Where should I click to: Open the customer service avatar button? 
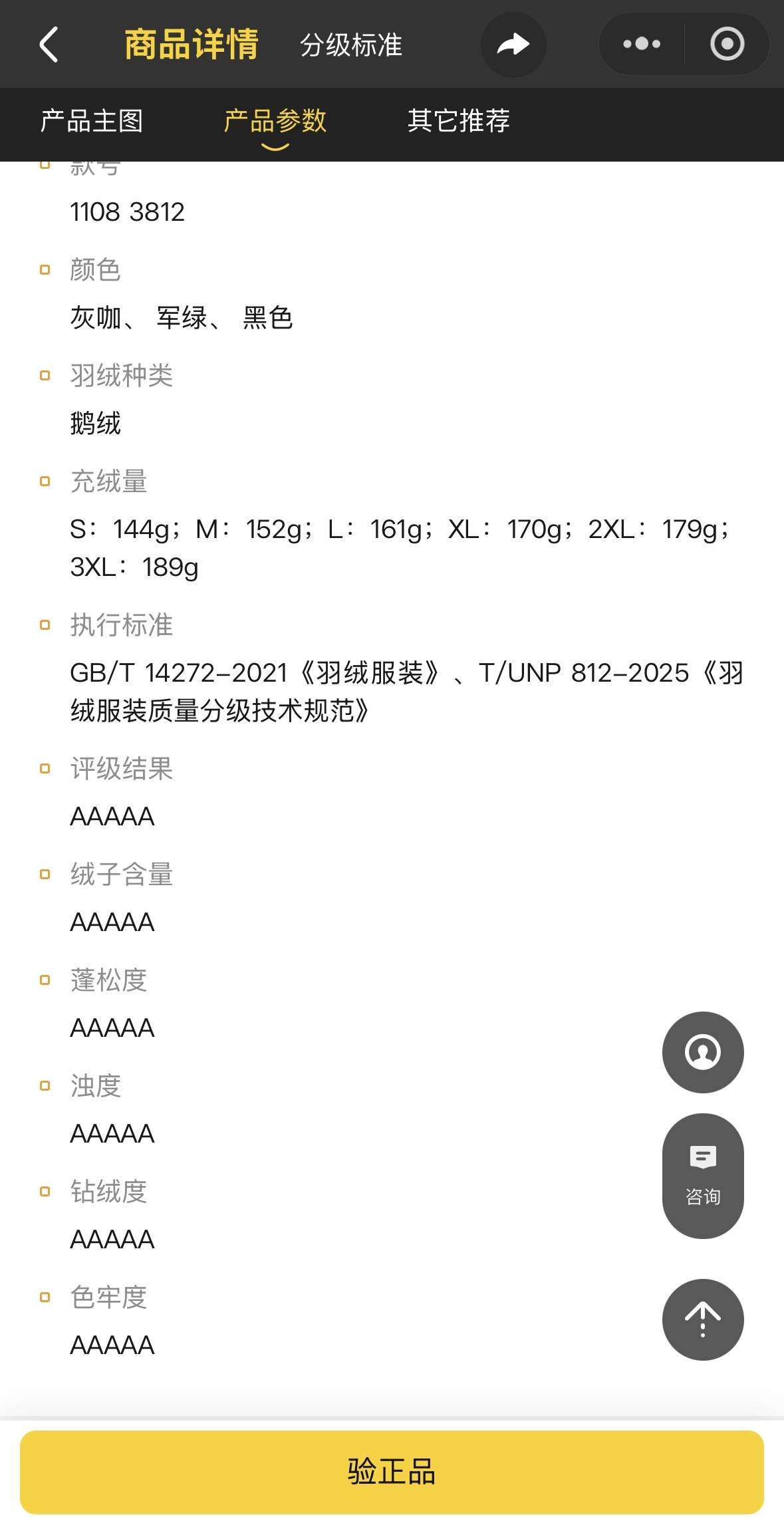[703, 1052]
